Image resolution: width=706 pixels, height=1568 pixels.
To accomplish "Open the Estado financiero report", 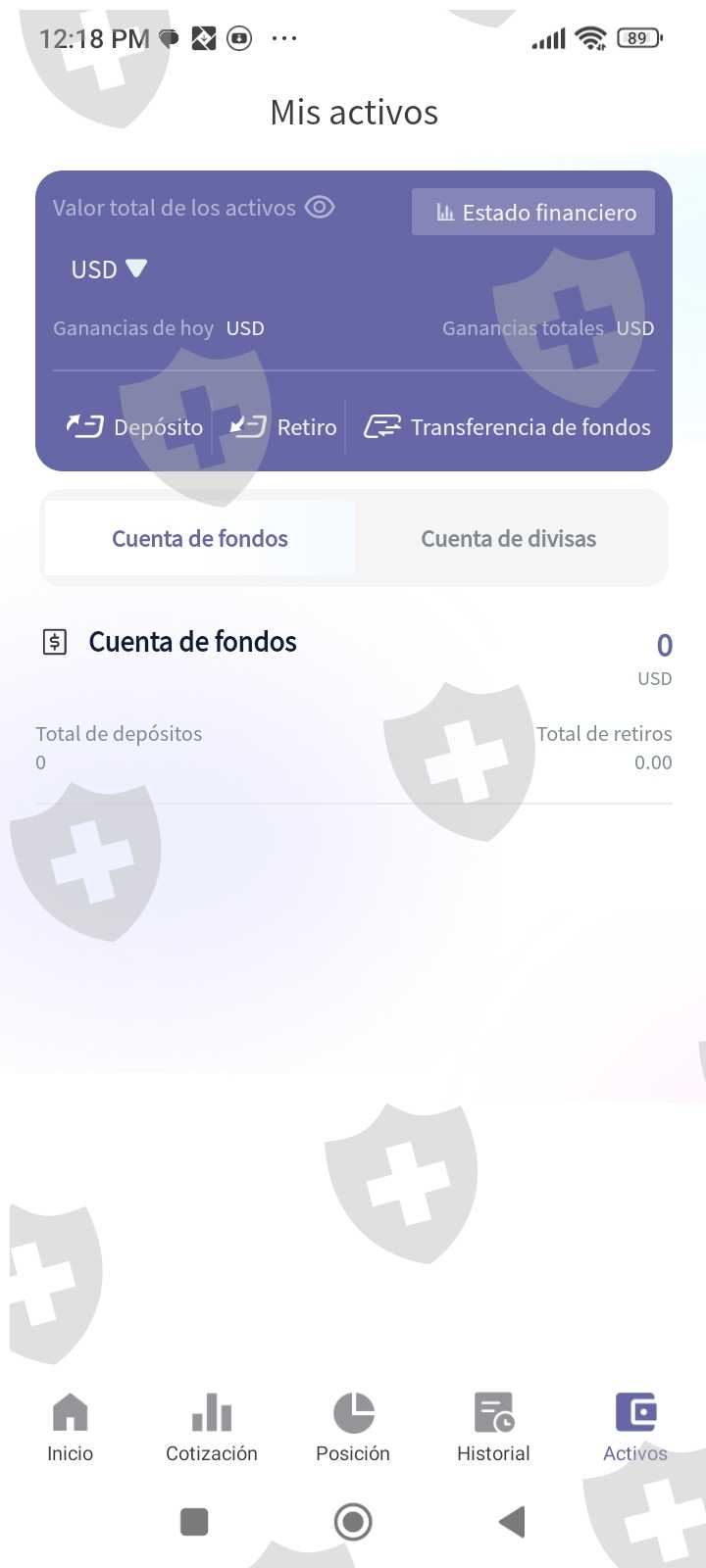I will pos(533,212).
